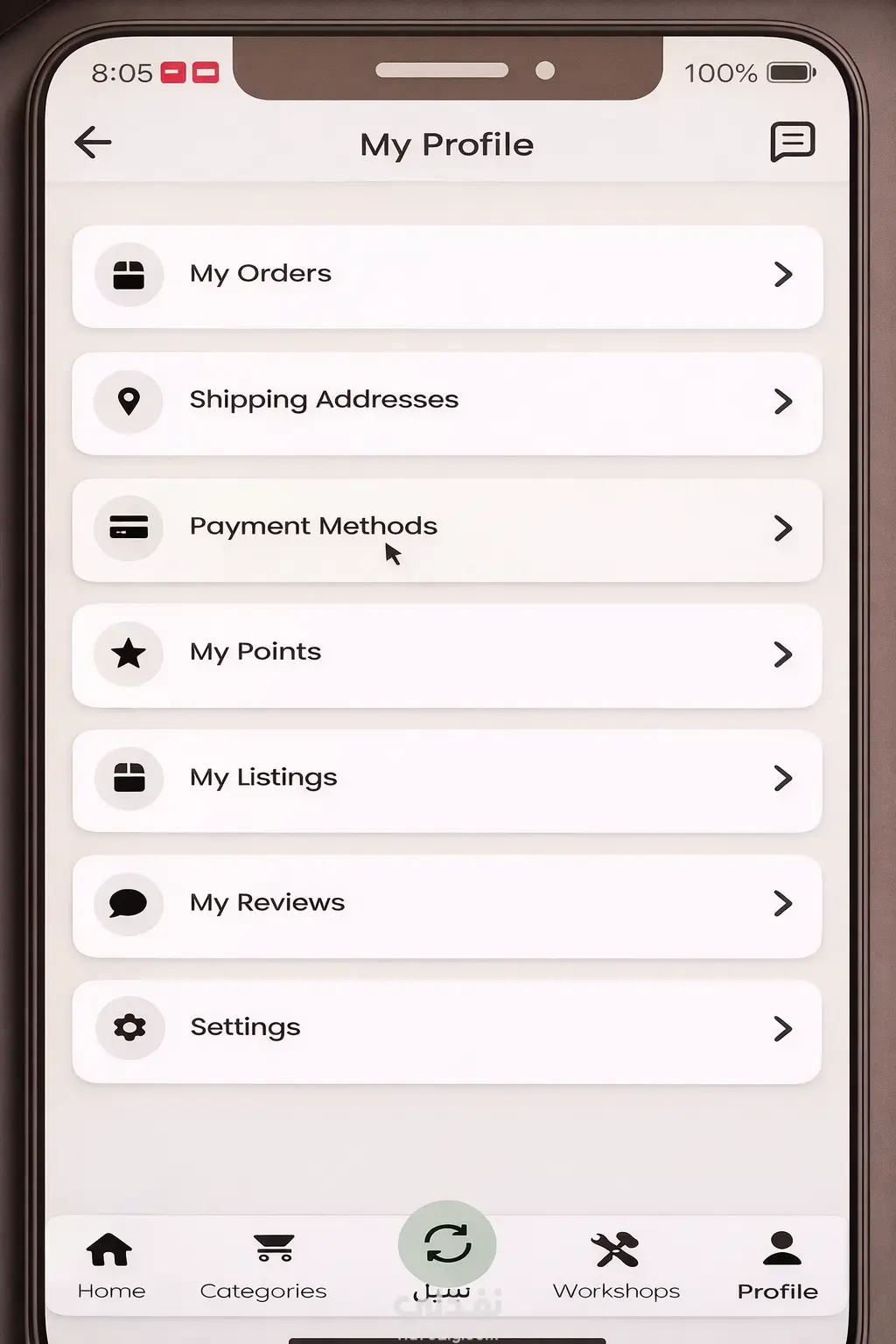Open the messages icon in header
Image resolution: width=896 pixels, height=1344 pixels.
click(792, 142)
